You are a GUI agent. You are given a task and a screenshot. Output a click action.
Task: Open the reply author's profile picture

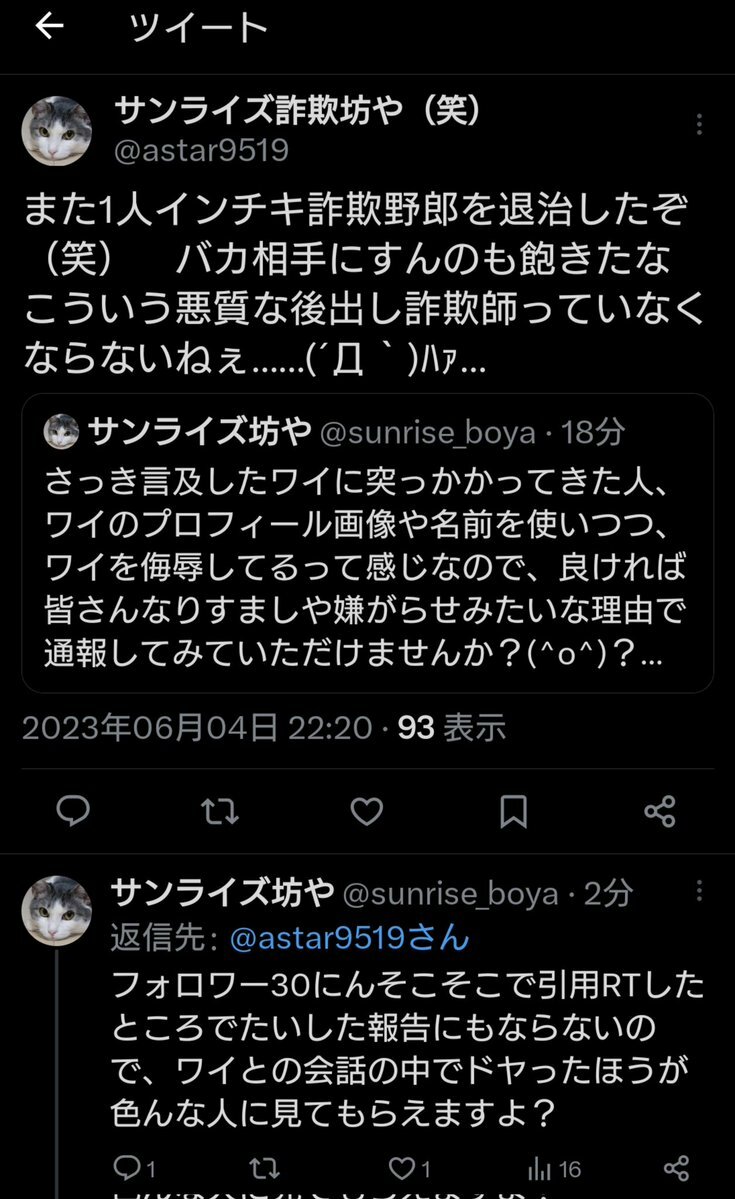coord(57,911)
